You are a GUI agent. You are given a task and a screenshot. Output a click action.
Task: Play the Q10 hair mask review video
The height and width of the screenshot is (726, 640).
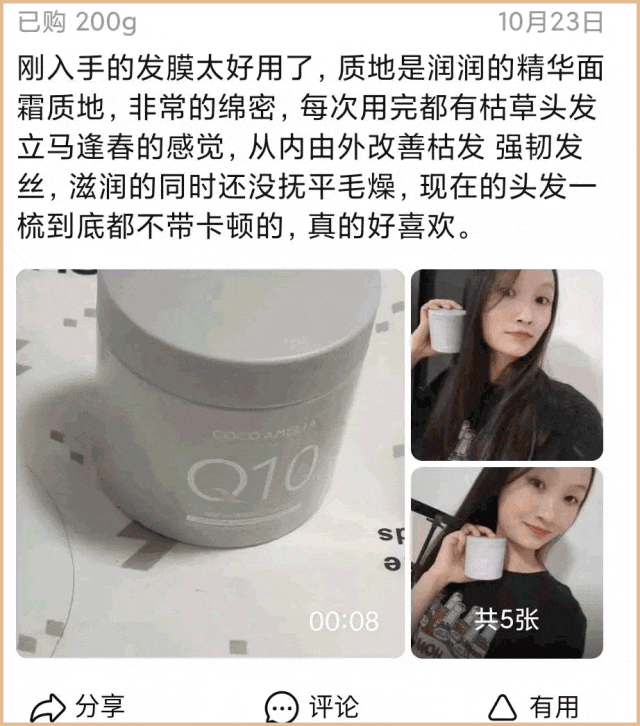pos(210,462)
